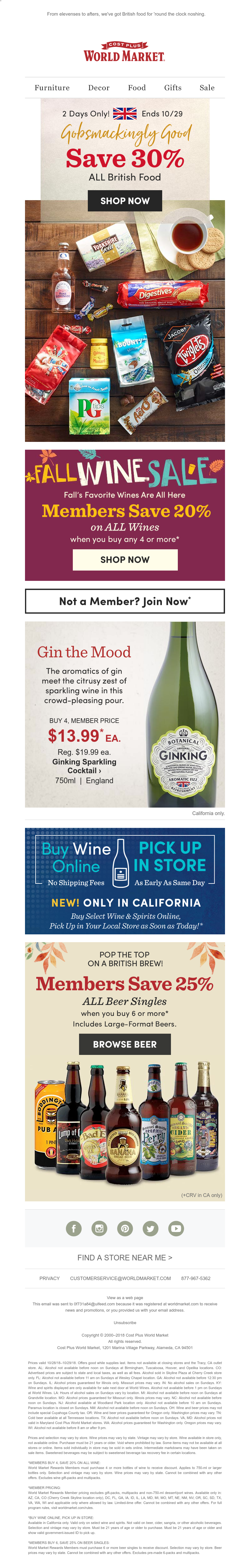Image resolution: width=250 pixels, height=1568 pixels.
Task: Open the YouTube channel
Action: pyautogui.click(x=176, y=1228)
